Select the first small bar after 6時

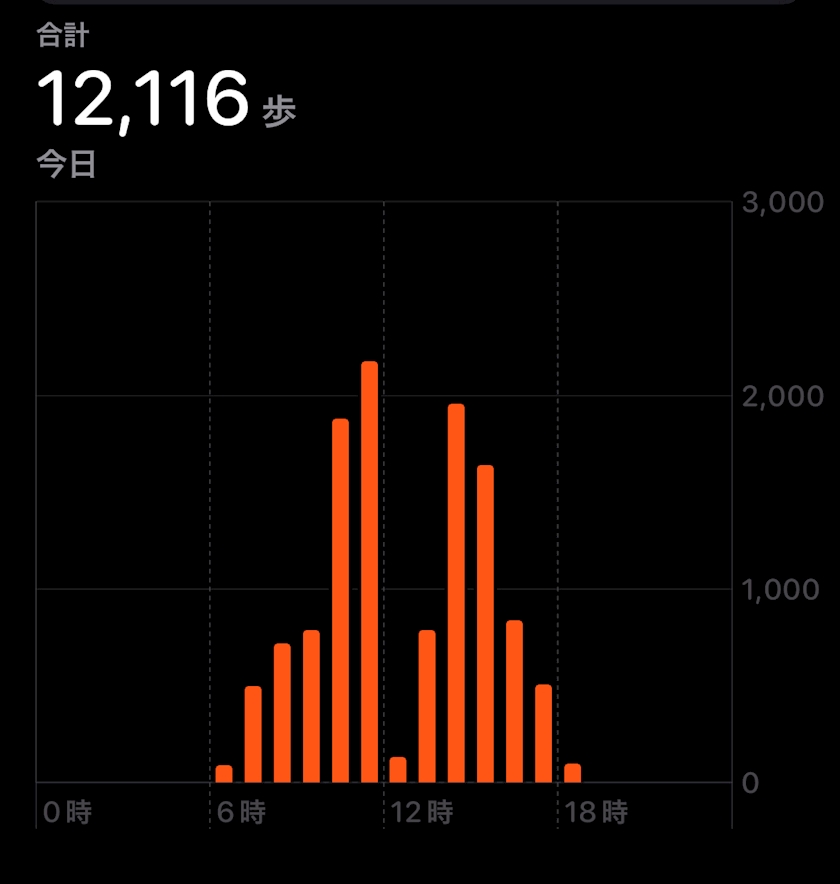224,774
